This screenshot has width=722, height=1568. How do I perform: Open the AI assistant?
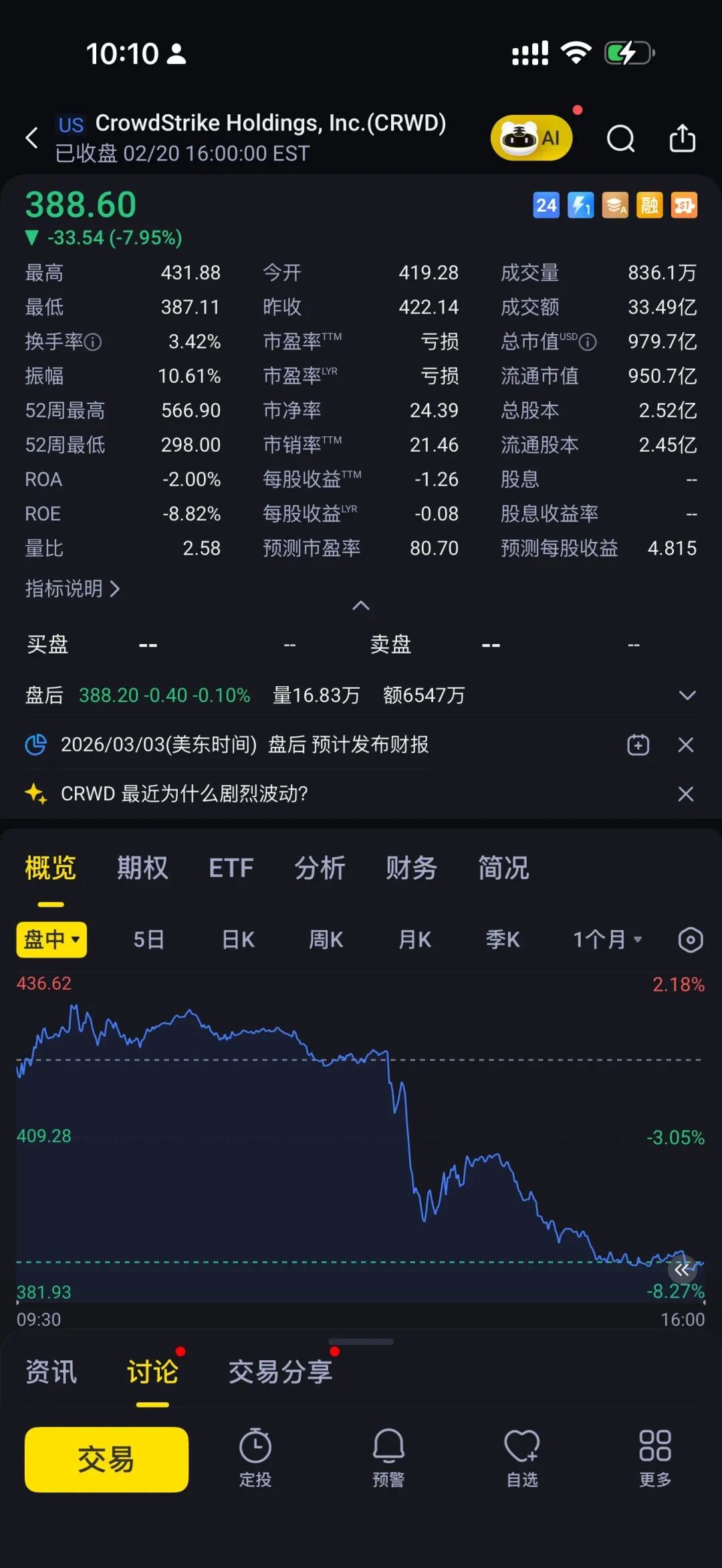click(x=531, y=137)
